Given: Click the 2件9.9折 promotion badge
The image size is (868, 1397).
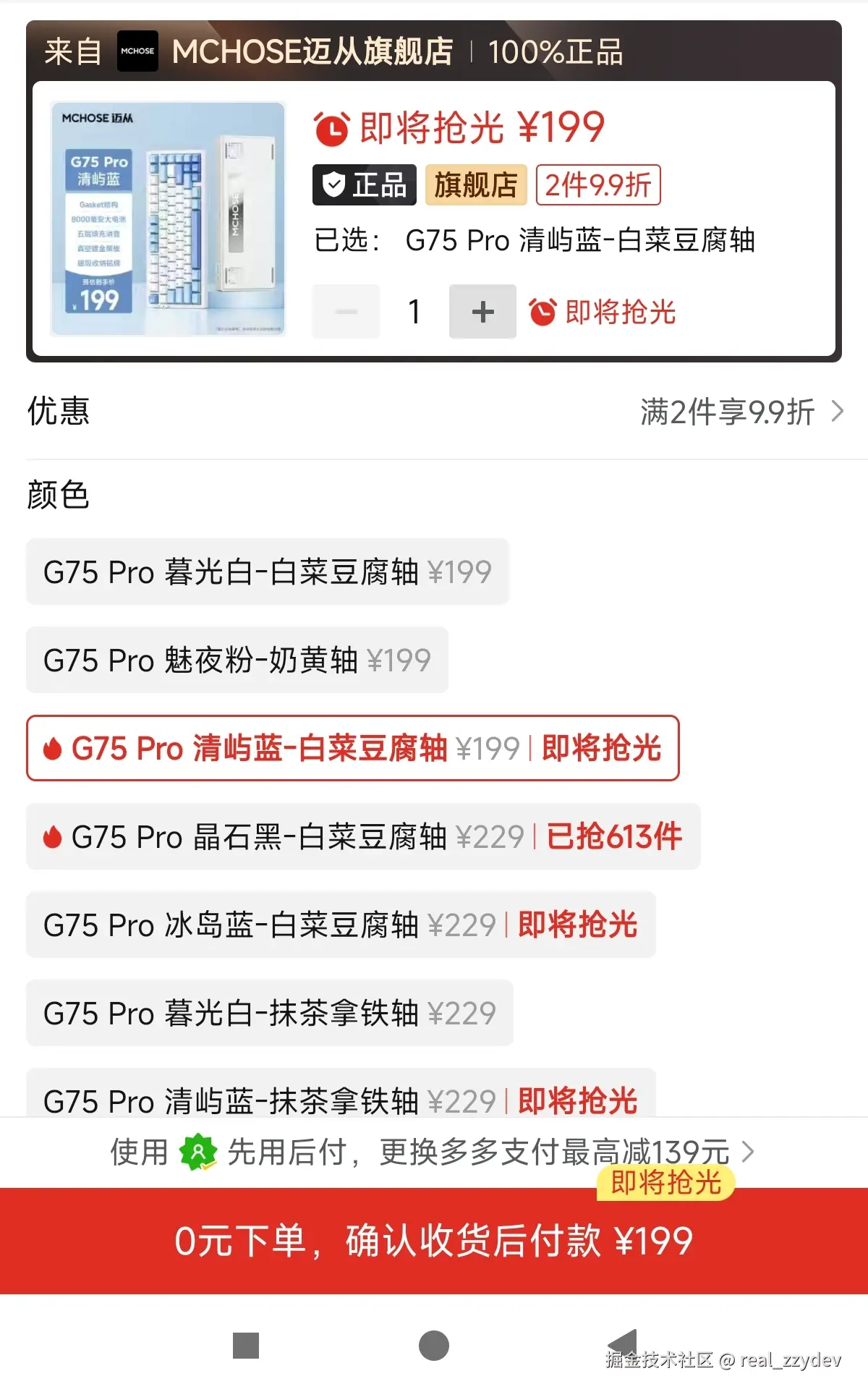Looking at the screenshot, I should coord(597,185).
